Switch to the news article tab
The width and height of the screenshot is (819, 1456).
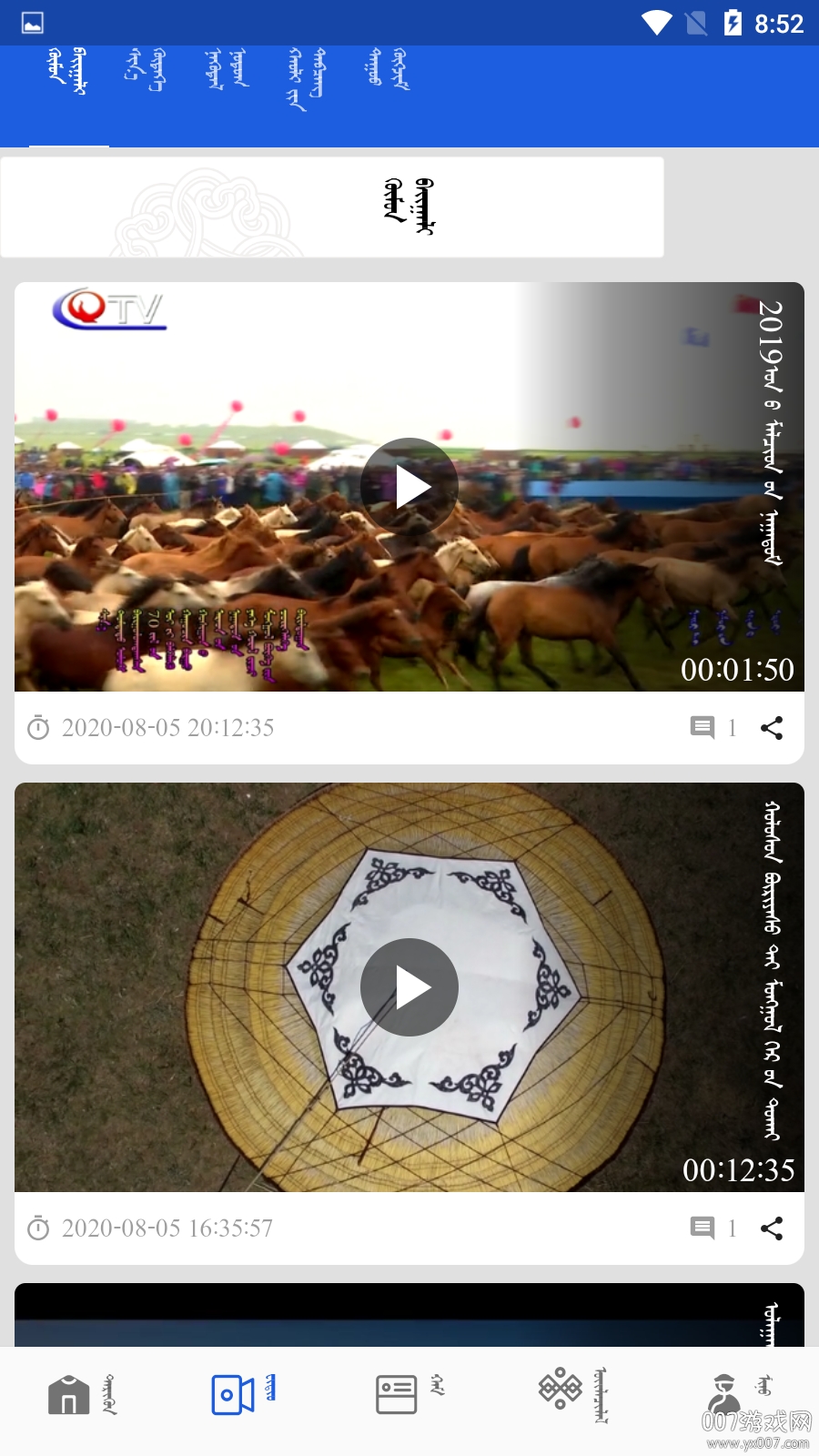(408, 1394)
